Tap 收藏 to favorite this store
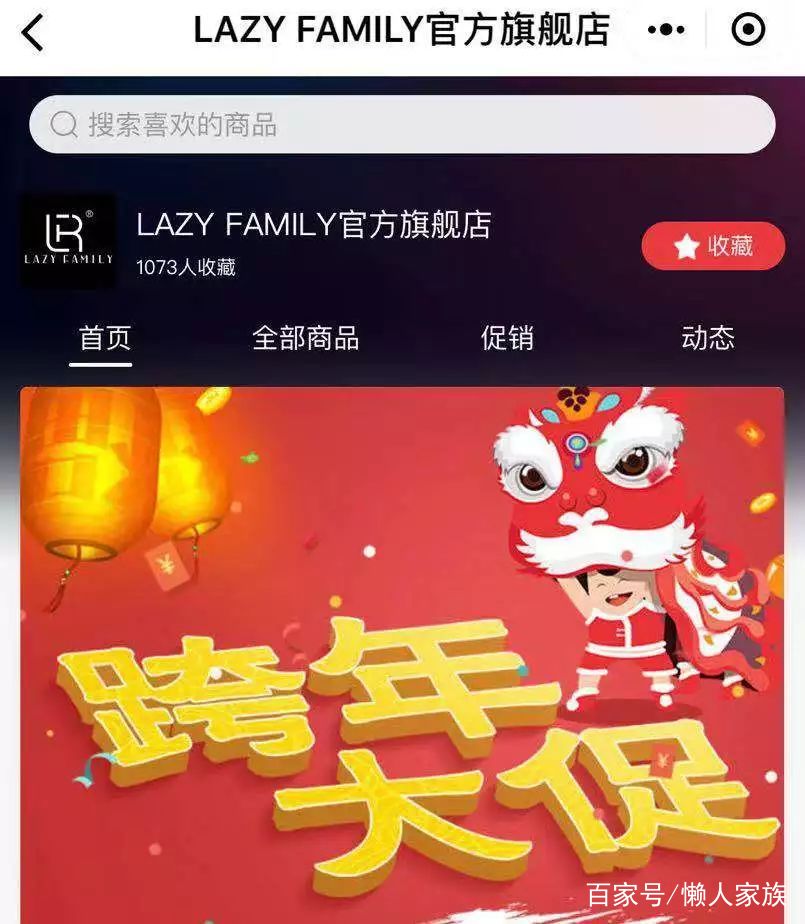Screen dimensions: 805x924 [713, 246]
